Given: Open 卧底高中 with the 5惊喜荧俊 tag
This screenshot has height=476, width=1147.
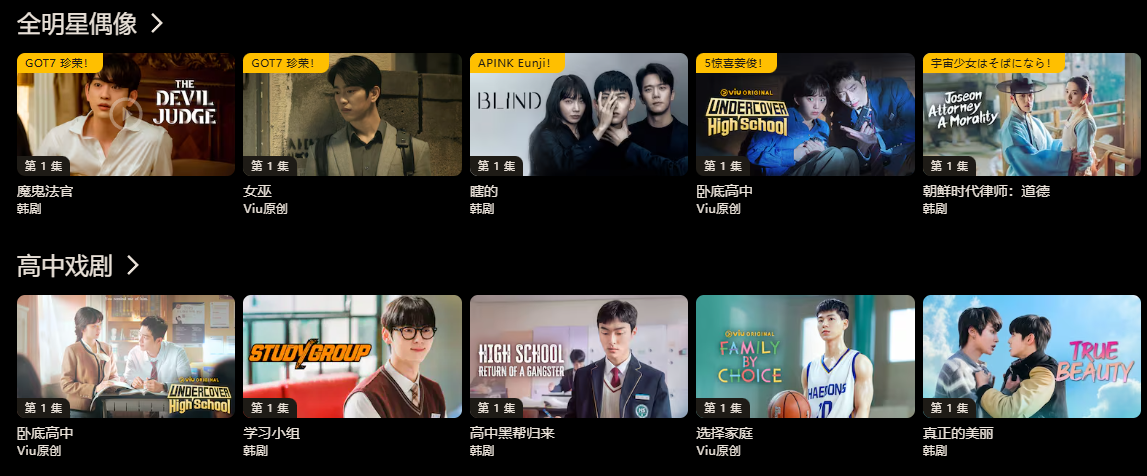Looking at the screenshot, I should tap(805, 115).
